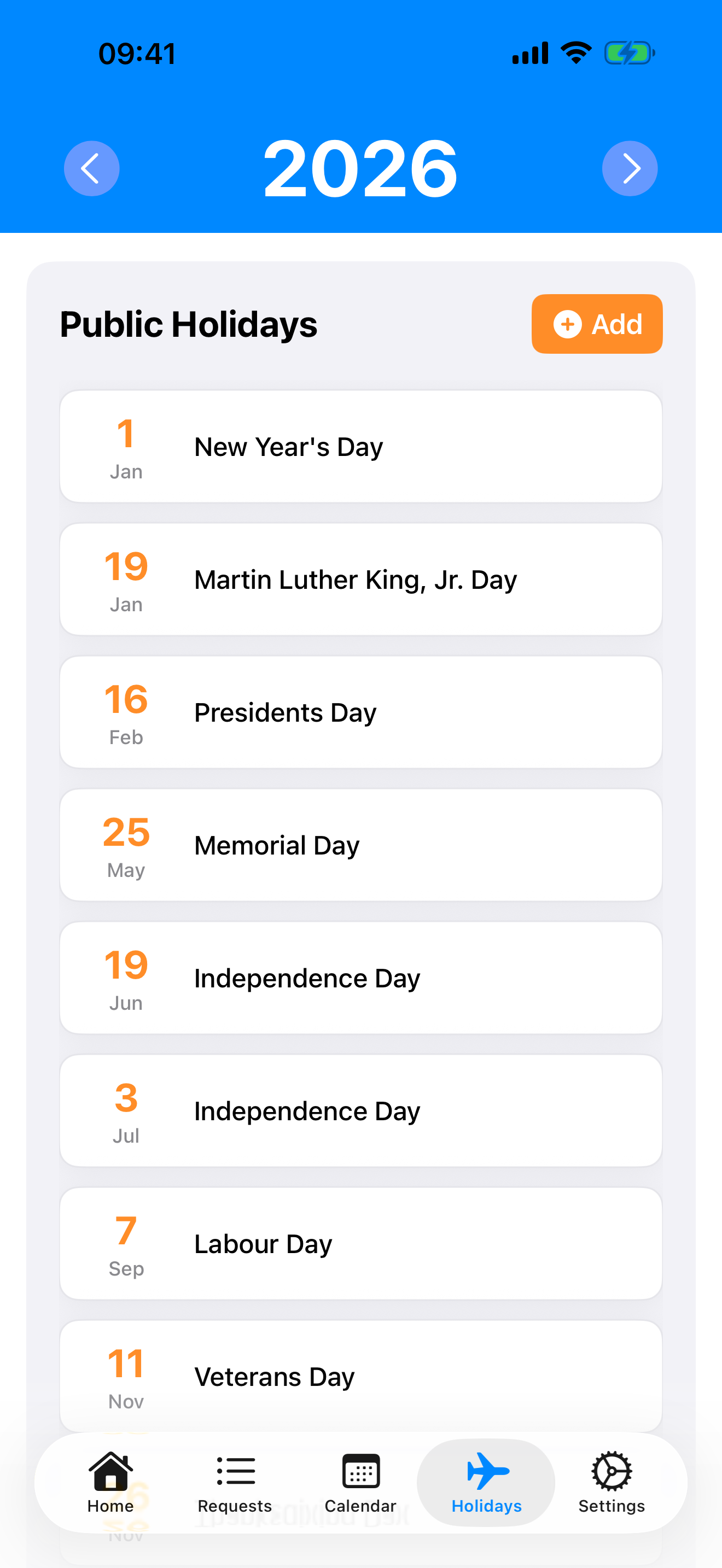
Task: Open the Presidents Day entry
Action: pyautogui.click(x=360, y=712)
